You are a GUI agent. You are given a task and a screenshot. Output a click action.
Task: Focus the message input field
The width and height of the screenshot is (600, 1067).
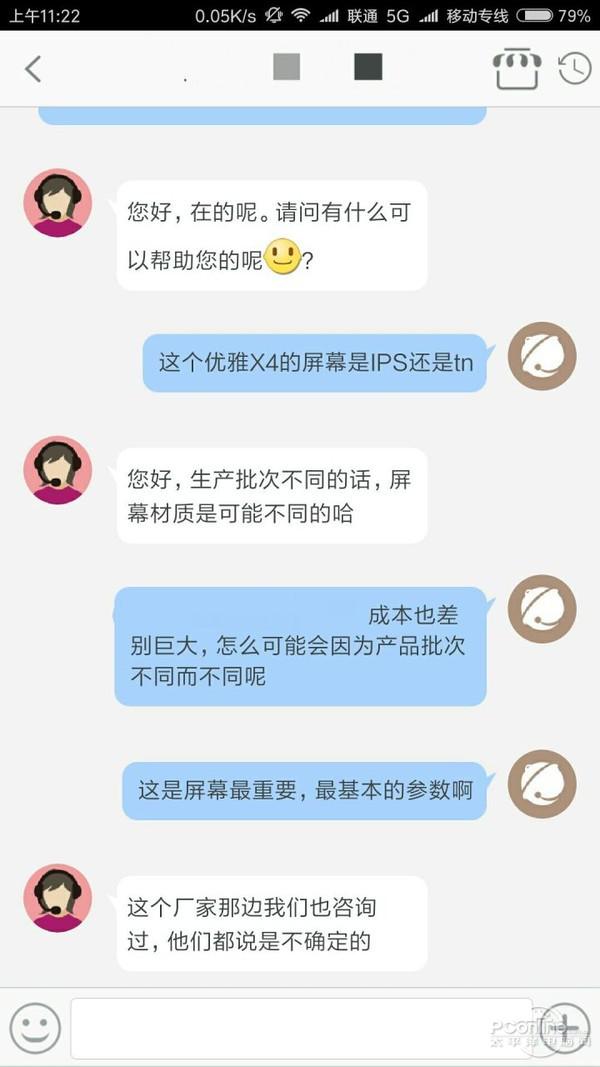tap(300, 1028)
